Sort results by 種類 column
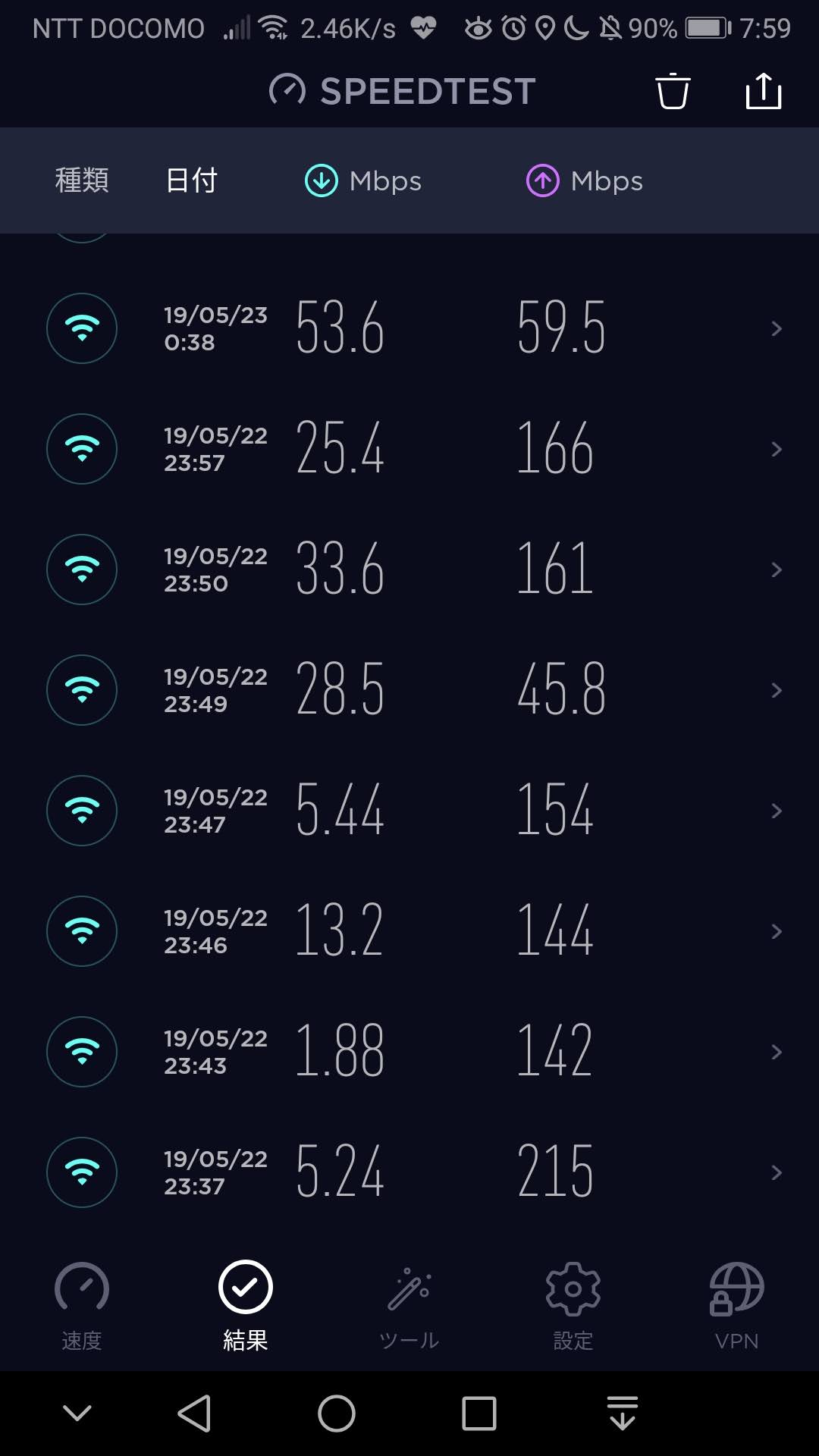 (82, 180)
